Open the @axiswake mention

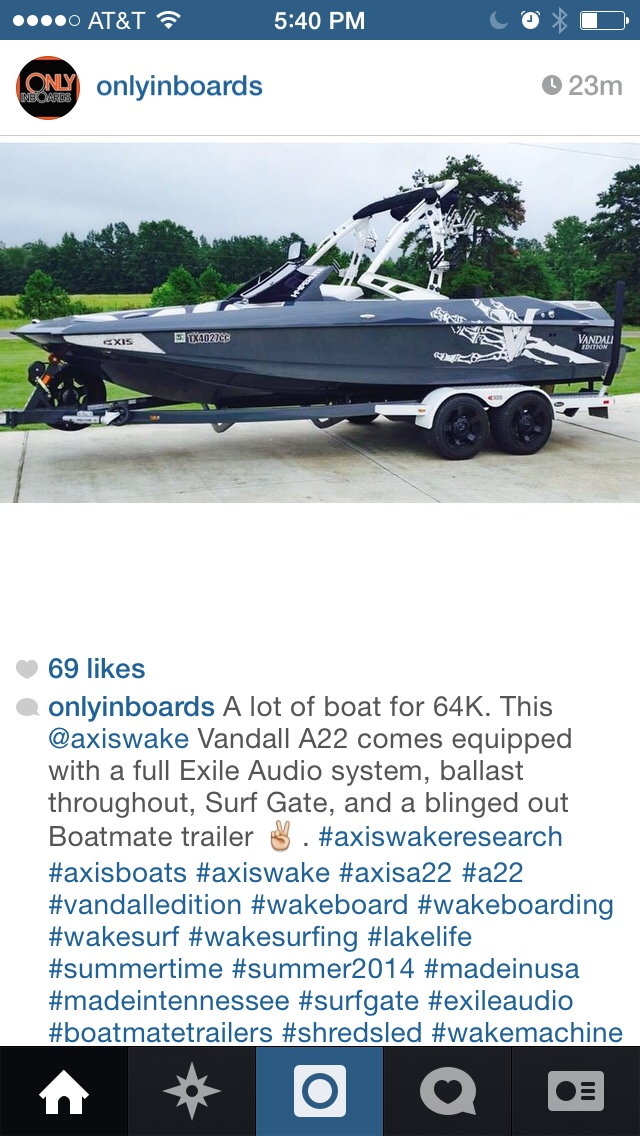[x=118, y=740]
